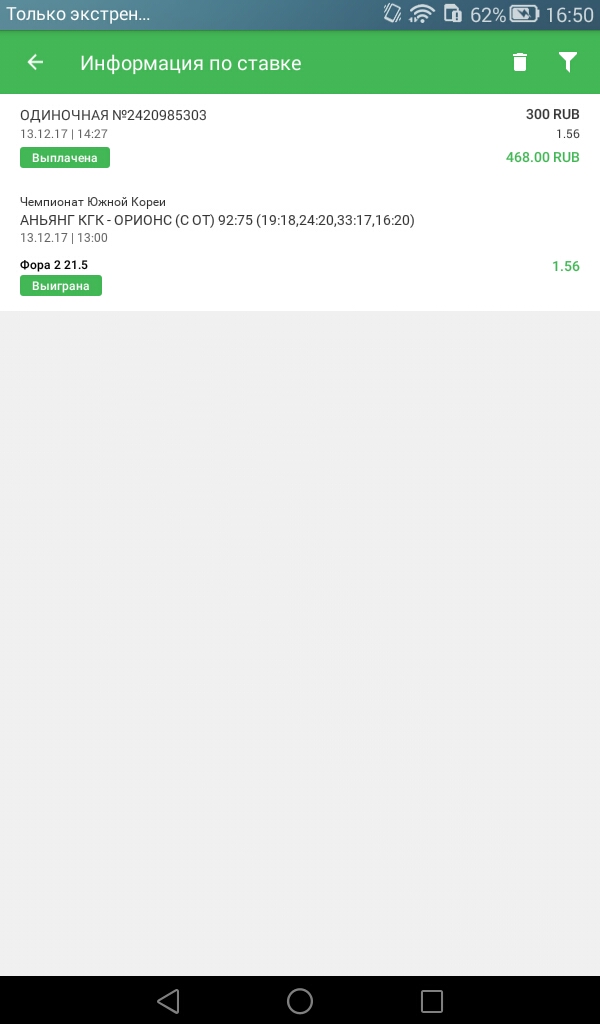Delete this bet record via trash icon
Viewport: 600px width, 1024px height.
[x=519, y=63]
